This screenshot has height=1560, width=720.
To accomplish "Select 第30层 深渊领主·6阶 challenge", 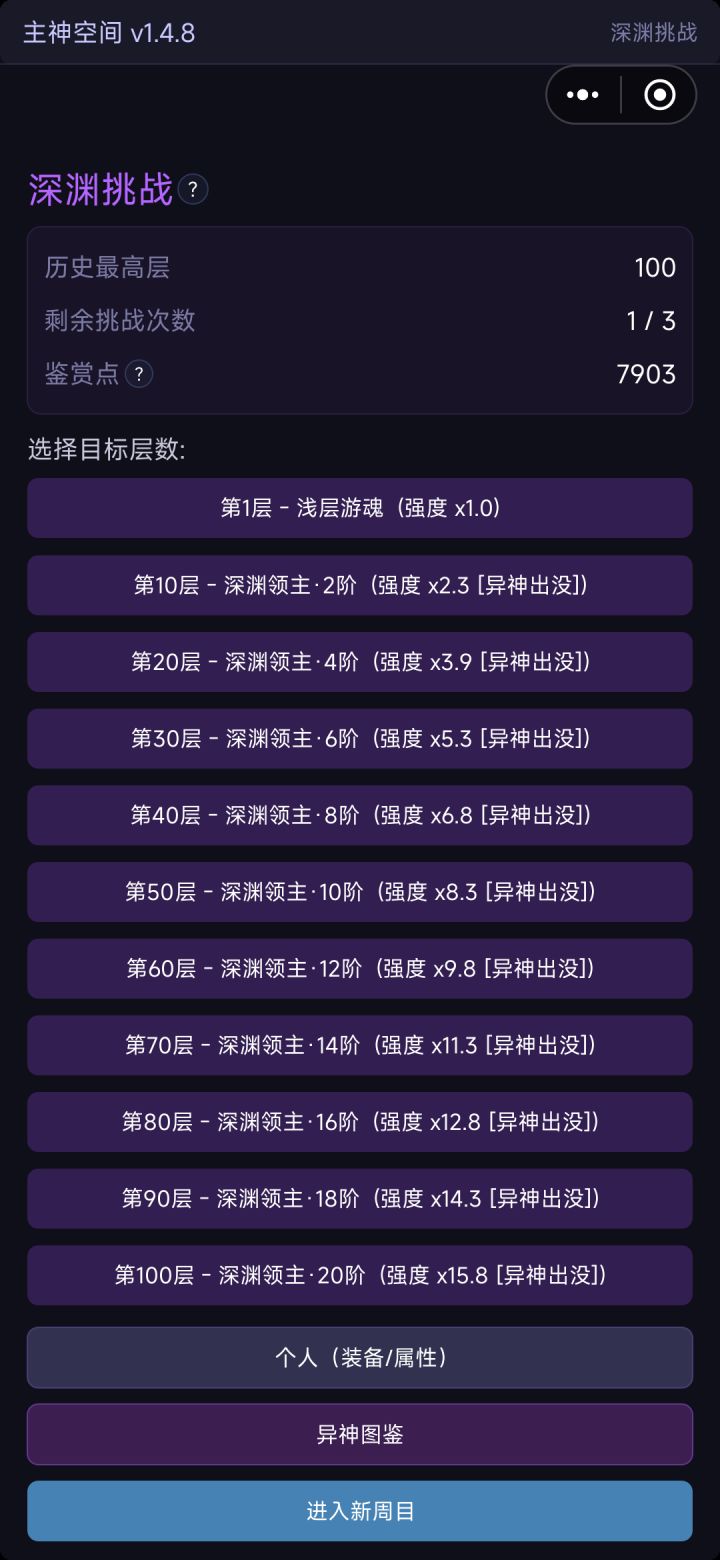I will pos(360,738).
